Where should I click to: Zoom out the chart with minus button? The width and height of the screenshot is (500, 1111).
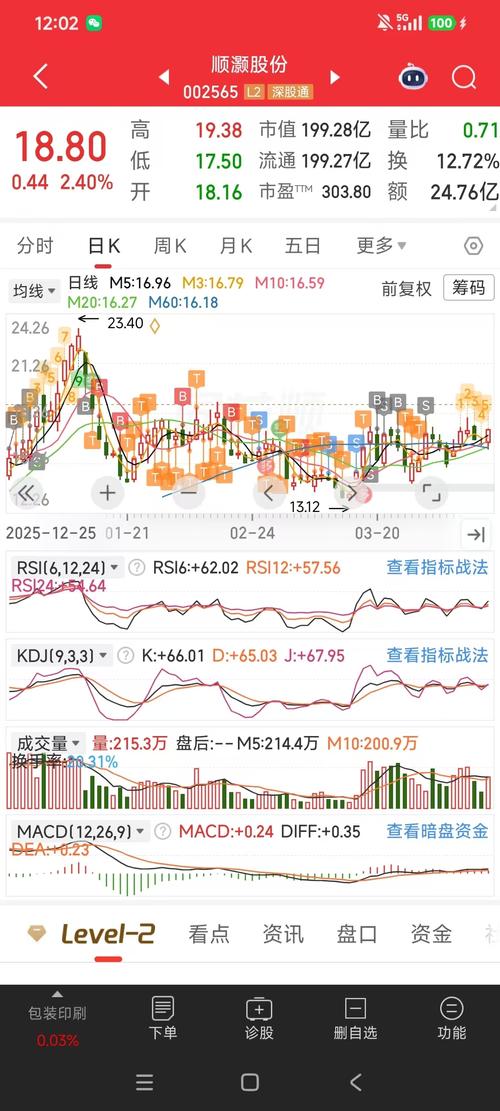(188, 492)
